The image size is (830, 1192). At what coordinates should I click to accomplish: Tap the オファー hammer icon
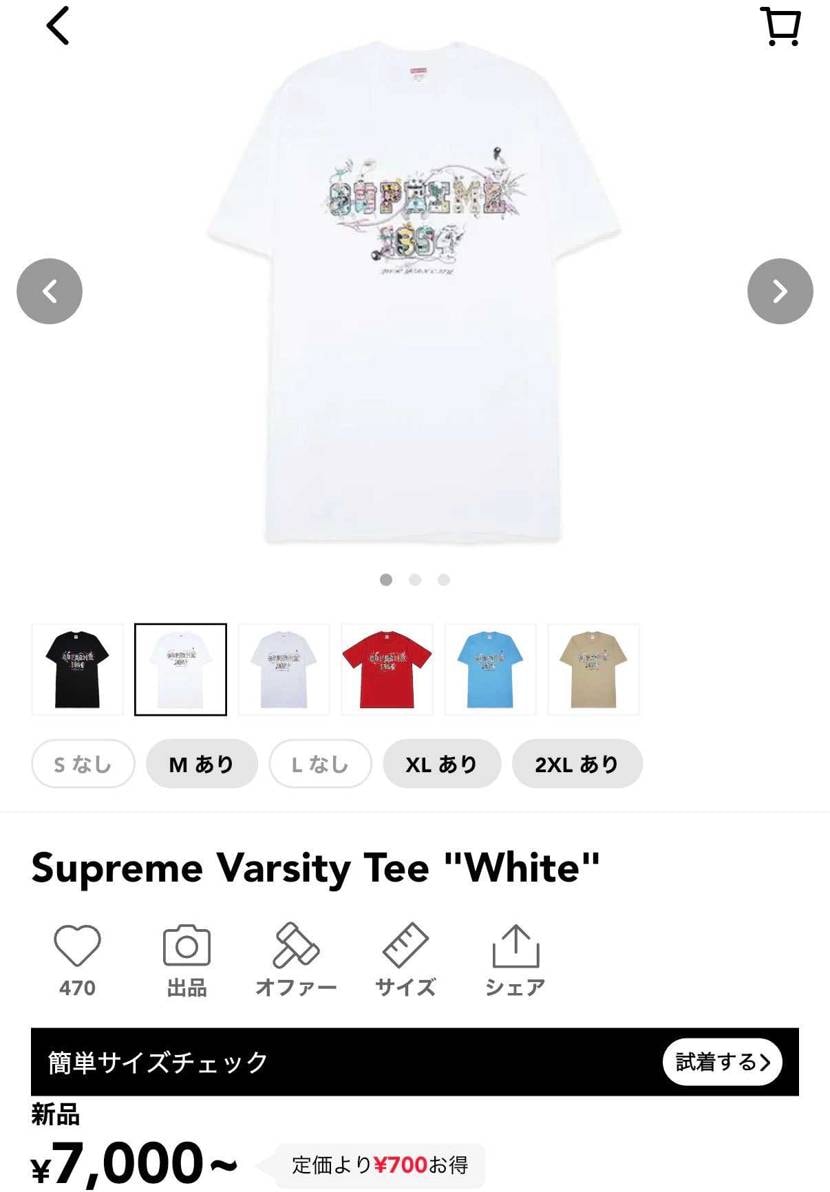(x=295, y=945)
